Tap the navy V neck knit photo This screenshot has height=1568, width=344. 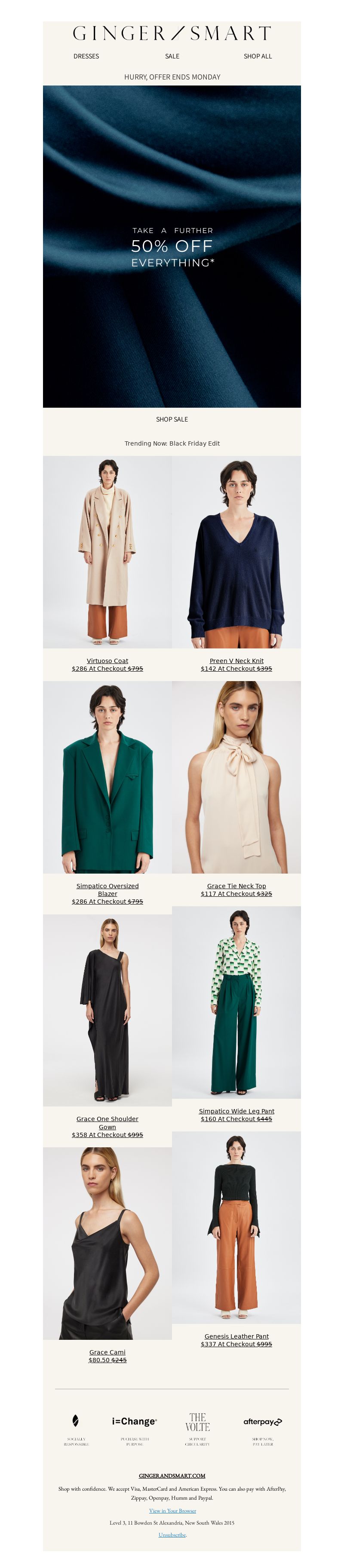(236, 552)
